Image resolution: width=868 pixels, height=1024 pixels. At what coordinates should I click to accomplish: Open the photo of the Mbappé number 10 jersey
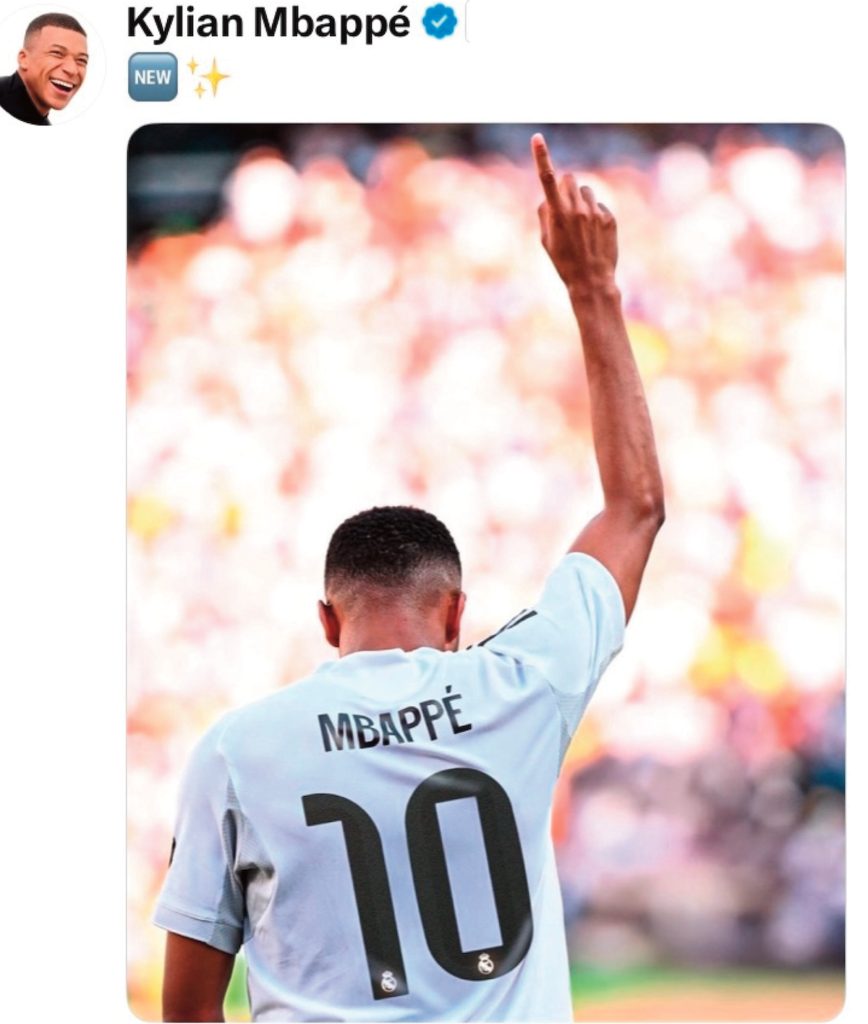(x=486, y=570)
